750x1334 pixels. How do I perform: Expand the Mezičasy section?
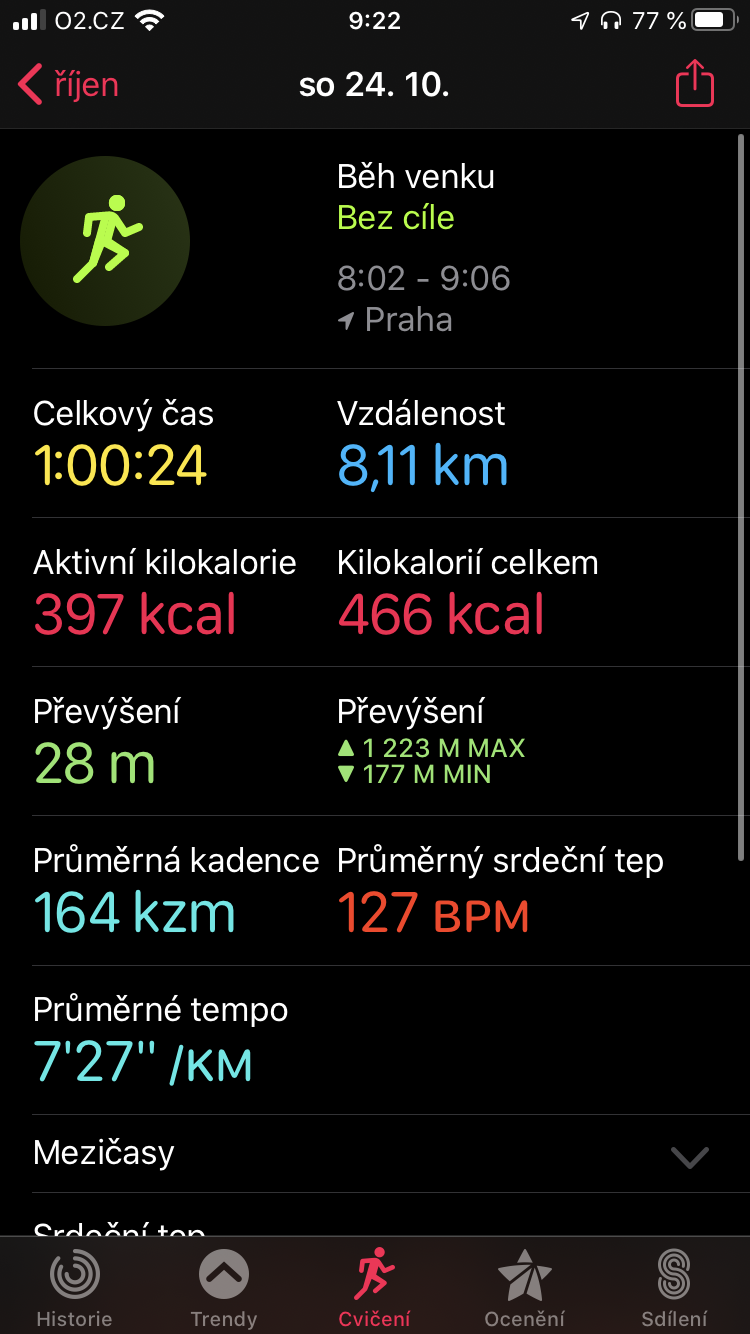point(375,1154)
